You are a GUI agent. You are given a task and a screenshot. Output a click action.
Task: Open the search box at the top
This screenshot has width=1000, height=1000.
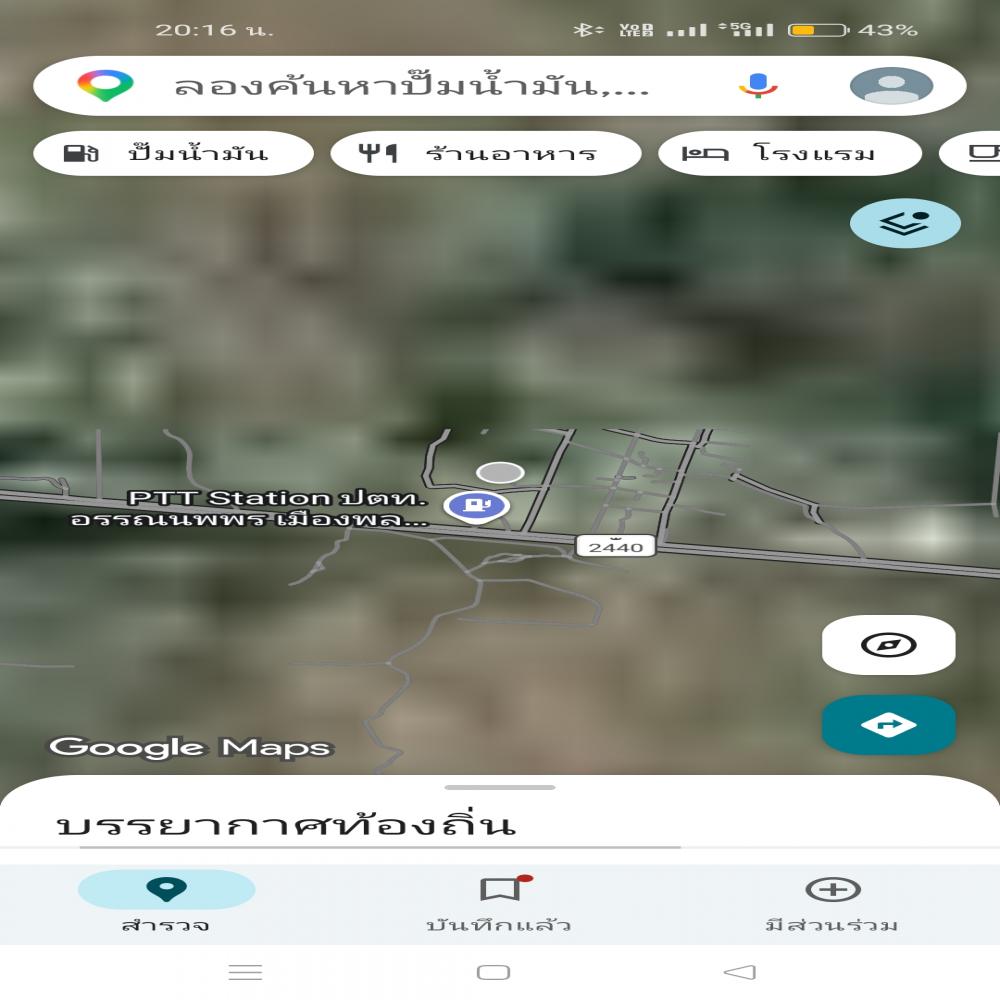click(x=410, y=86)
